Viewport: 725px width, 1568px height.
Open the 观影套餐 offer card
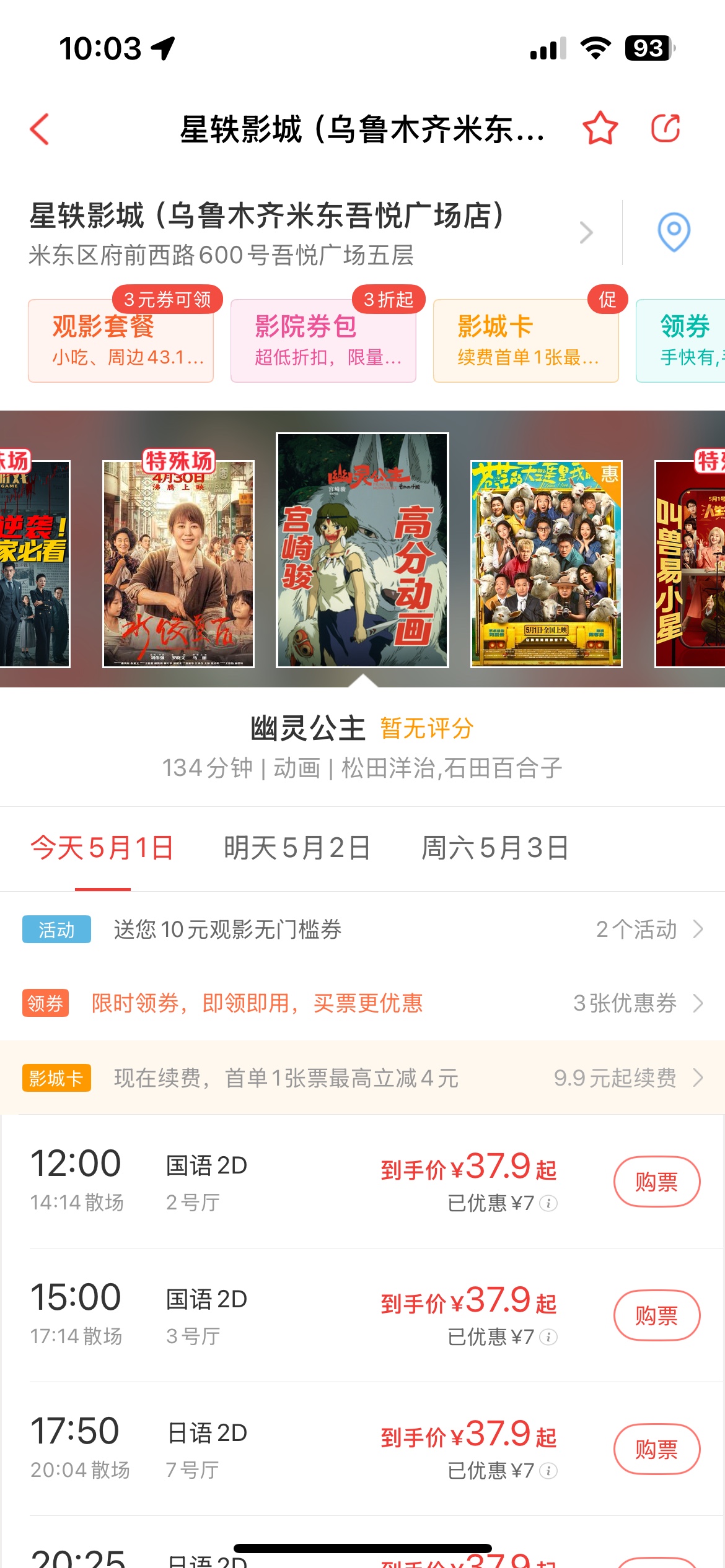click(121, 340)
